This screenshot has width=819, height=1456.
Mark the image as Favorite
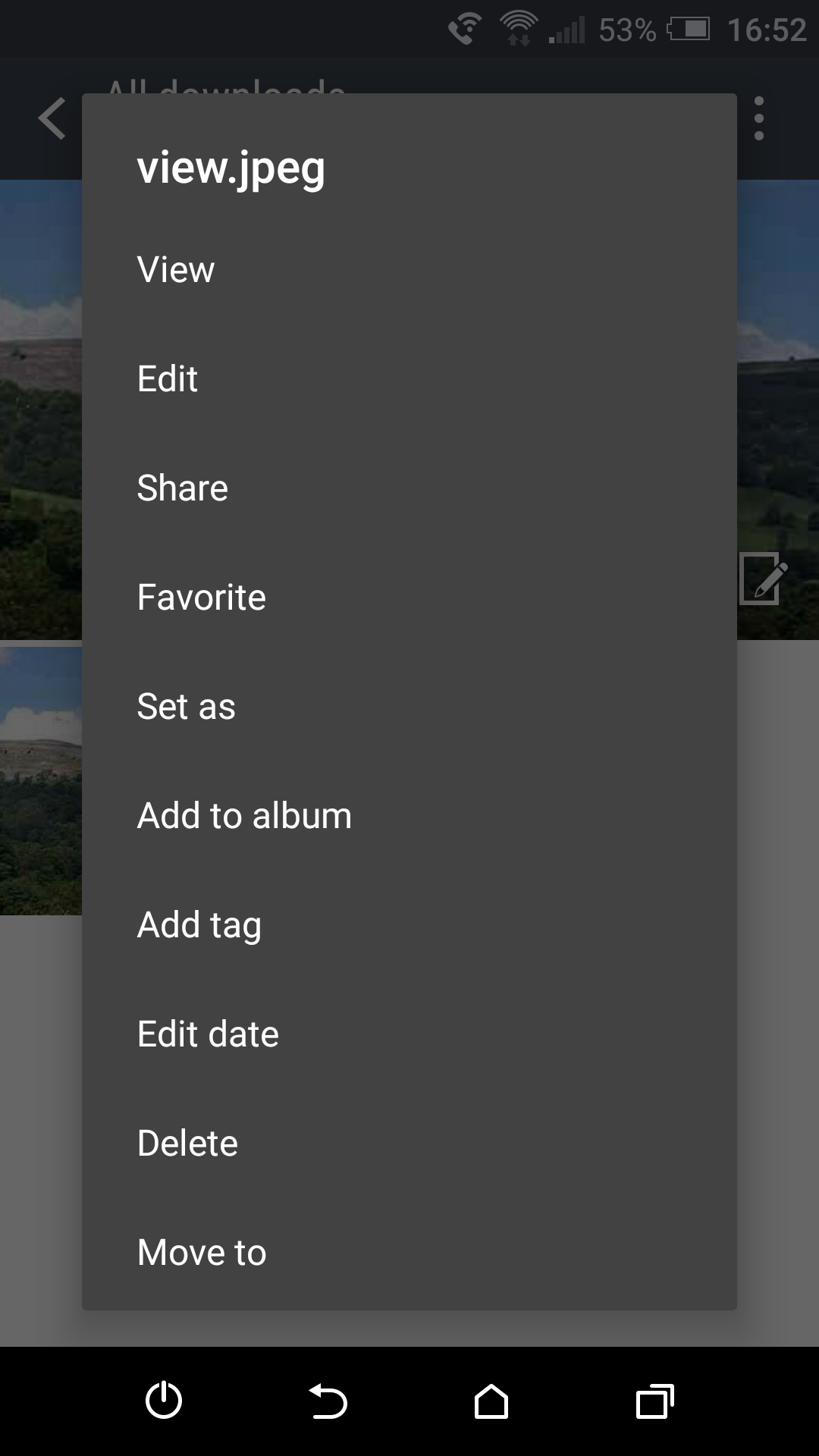[409, 598]
